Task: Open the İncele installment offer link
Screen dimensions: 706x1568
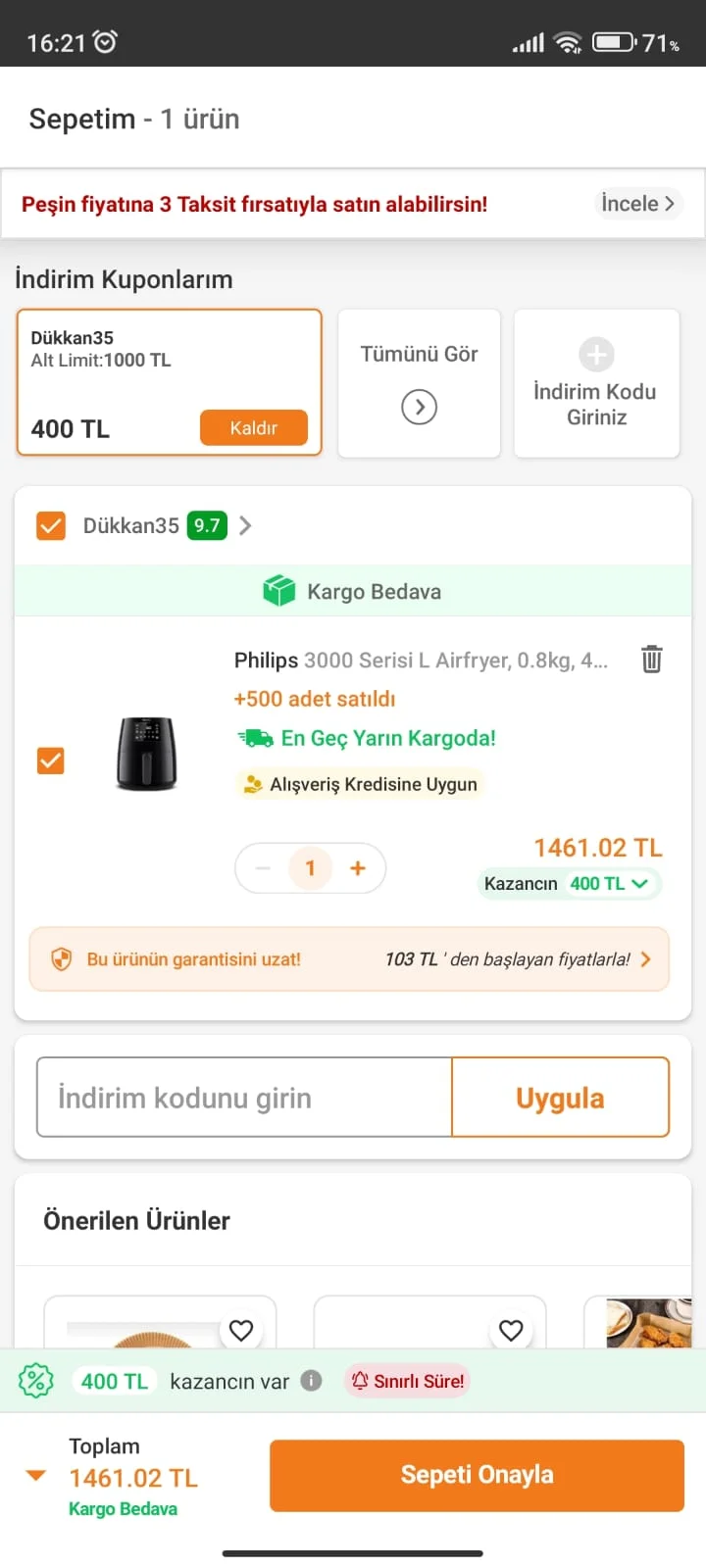Action: click(637, 204)
